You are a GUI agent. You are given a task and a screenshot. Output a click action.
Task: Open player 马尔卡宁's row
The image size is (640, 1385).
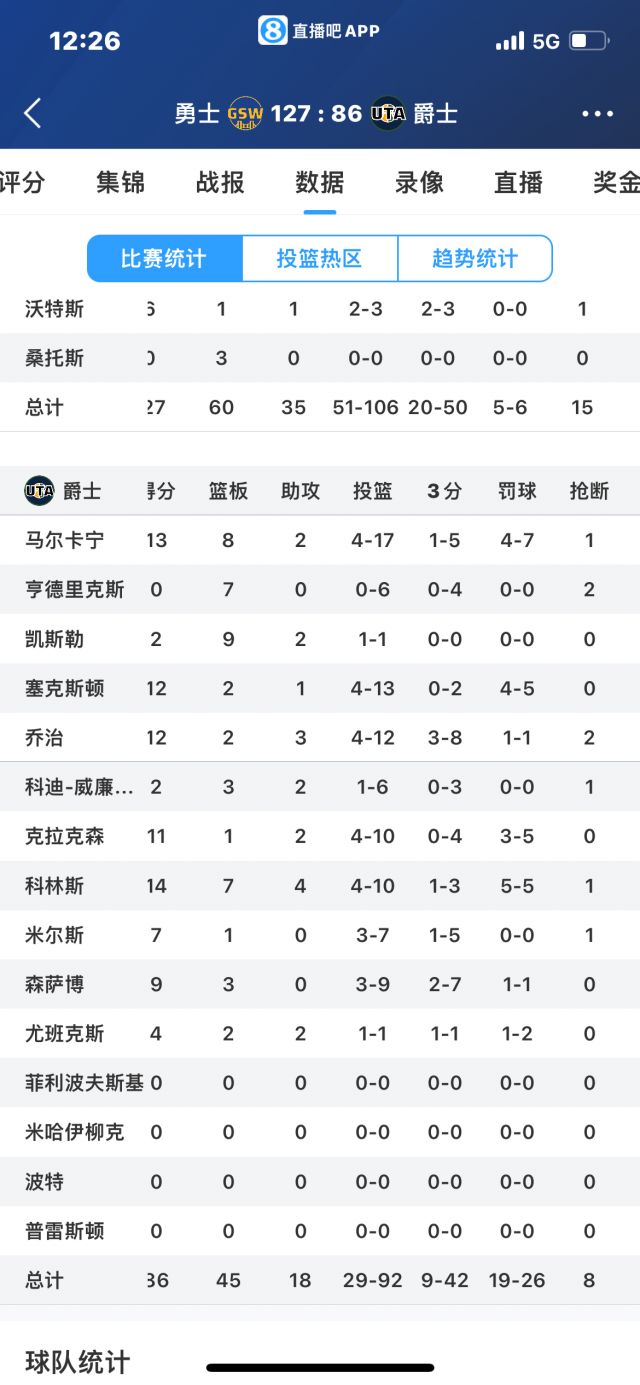pyautogui.click(x=320, y=540)
